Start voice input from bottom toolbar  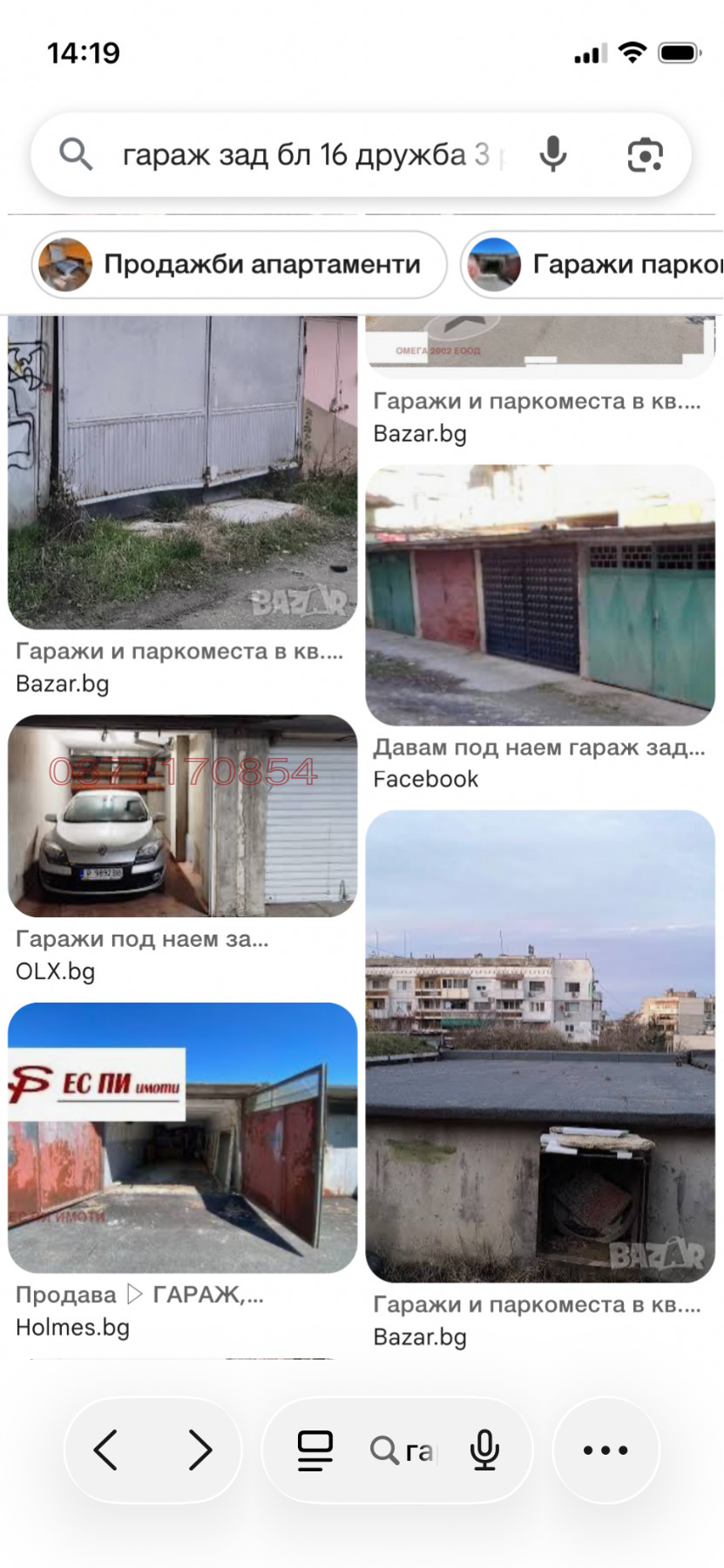click(x=484, y=1450)
